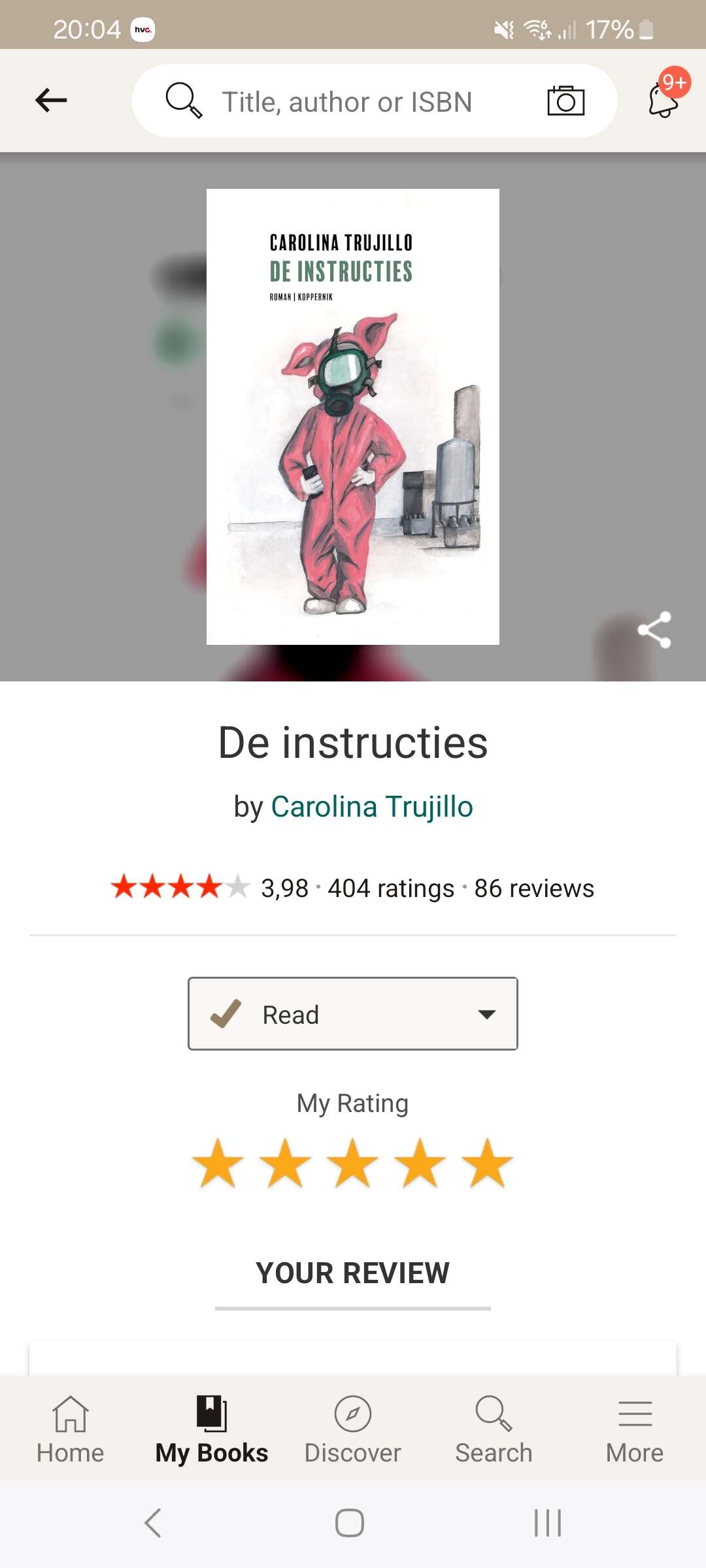Screen dimensions: 706x1568
Task: Open author Carolina Trujillo's page
Action: coord(371,807)
